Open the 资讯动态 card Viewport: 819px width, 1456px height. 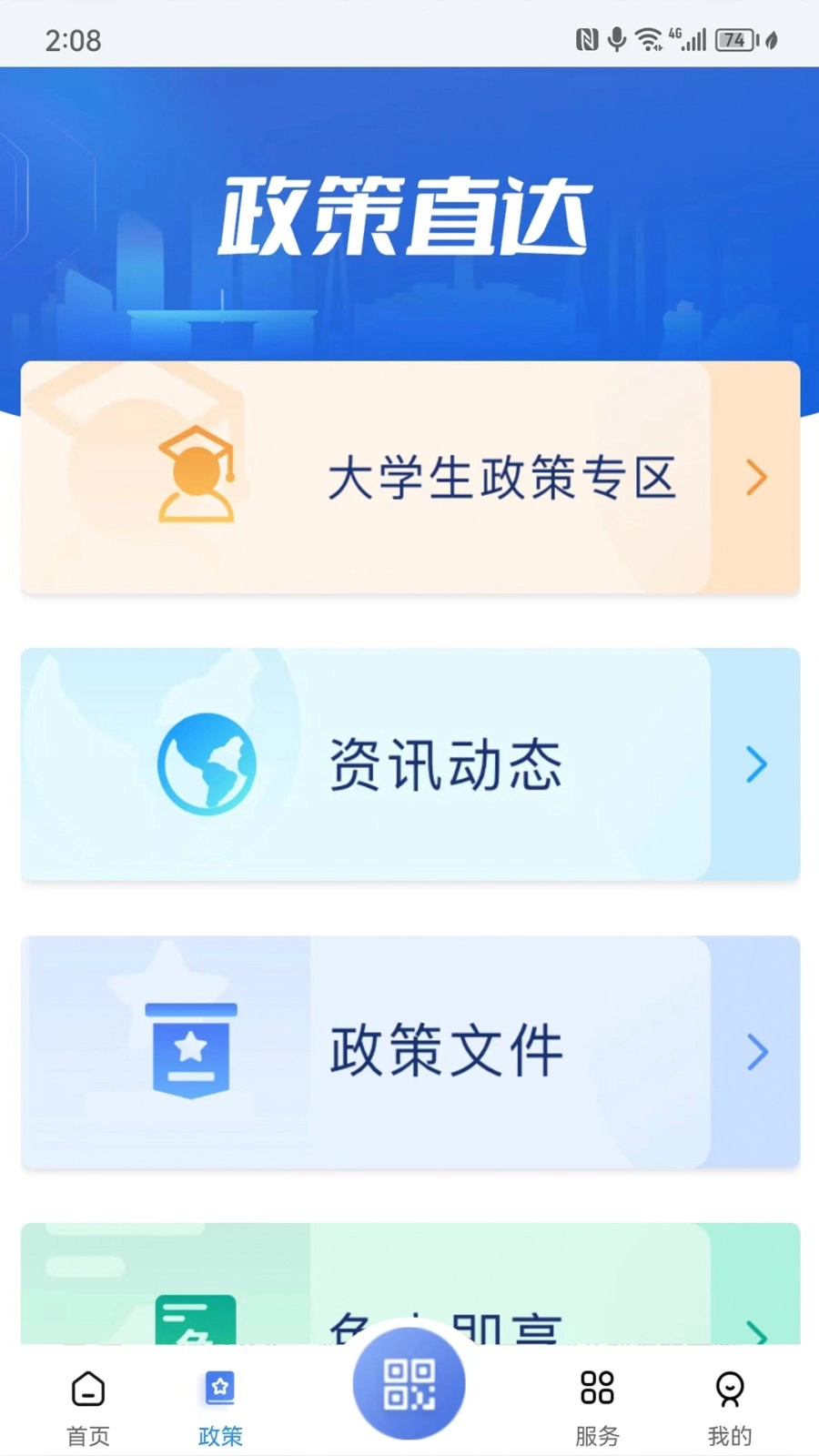[x=409, y=764]
